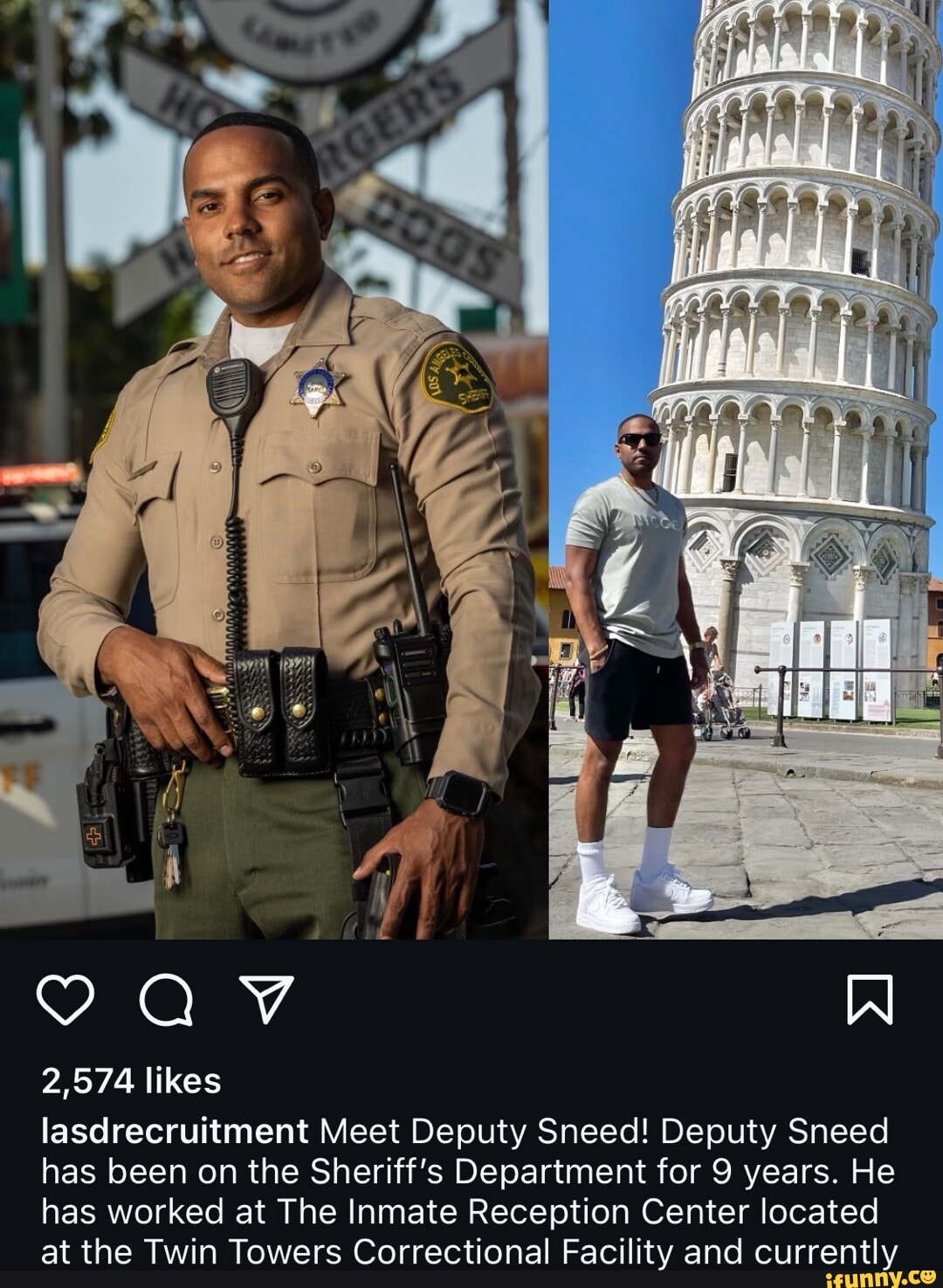Viewport: 943px width, 1288px height.
Task: Bookmark the Deputy Sneed post
Action: pos(870,1000)
